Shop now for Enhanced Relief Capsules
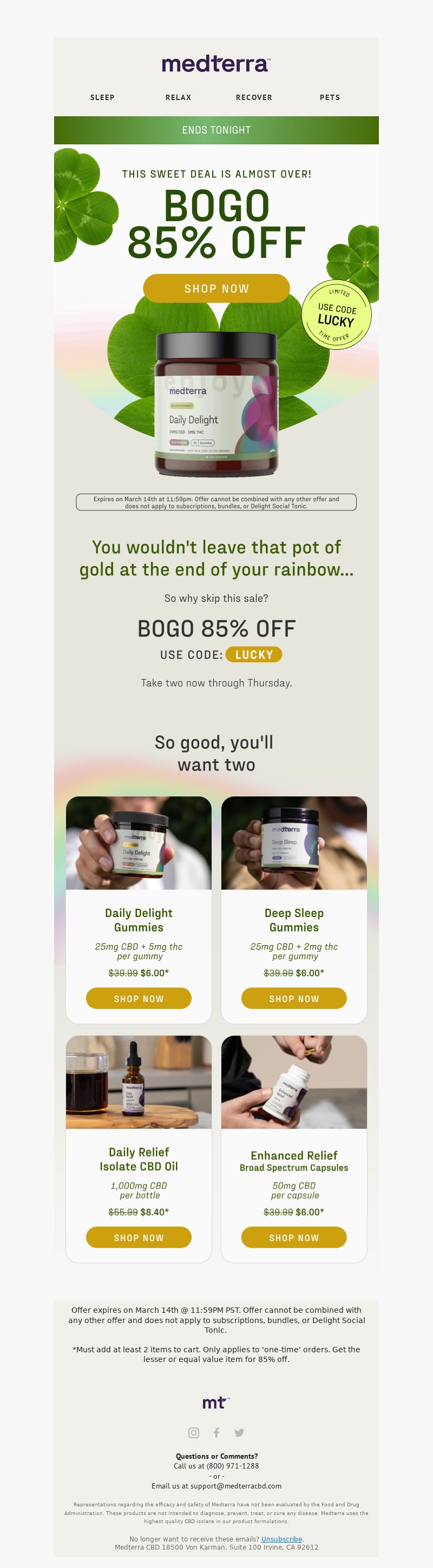This screenshot has height=1568, width=433. point(294,1238)
